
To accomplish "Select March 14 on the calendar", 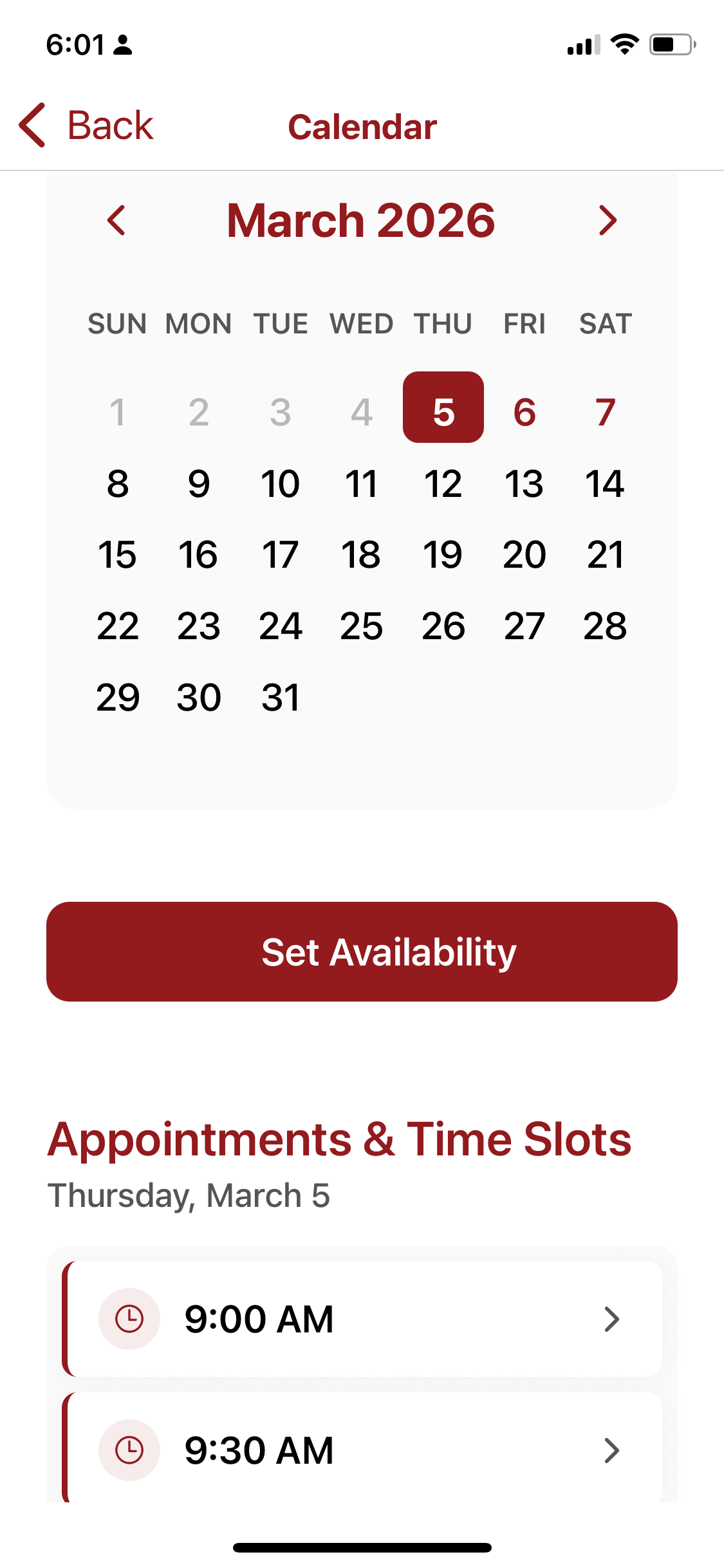I will 605,483.
